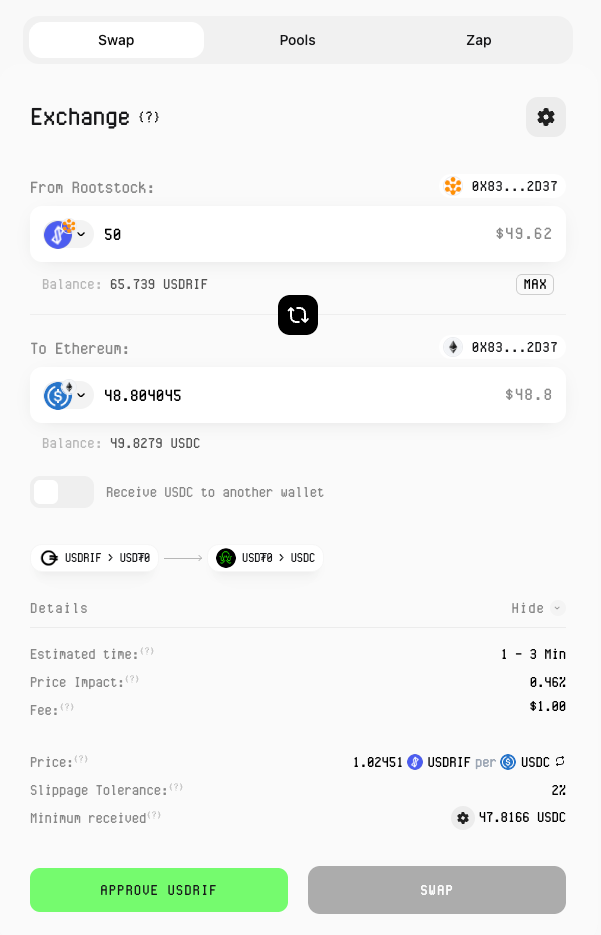This screenshot has height=935, width=601.
Task: Show the Slippage Tolerance help tooltip
Action: tap(176, 787)
